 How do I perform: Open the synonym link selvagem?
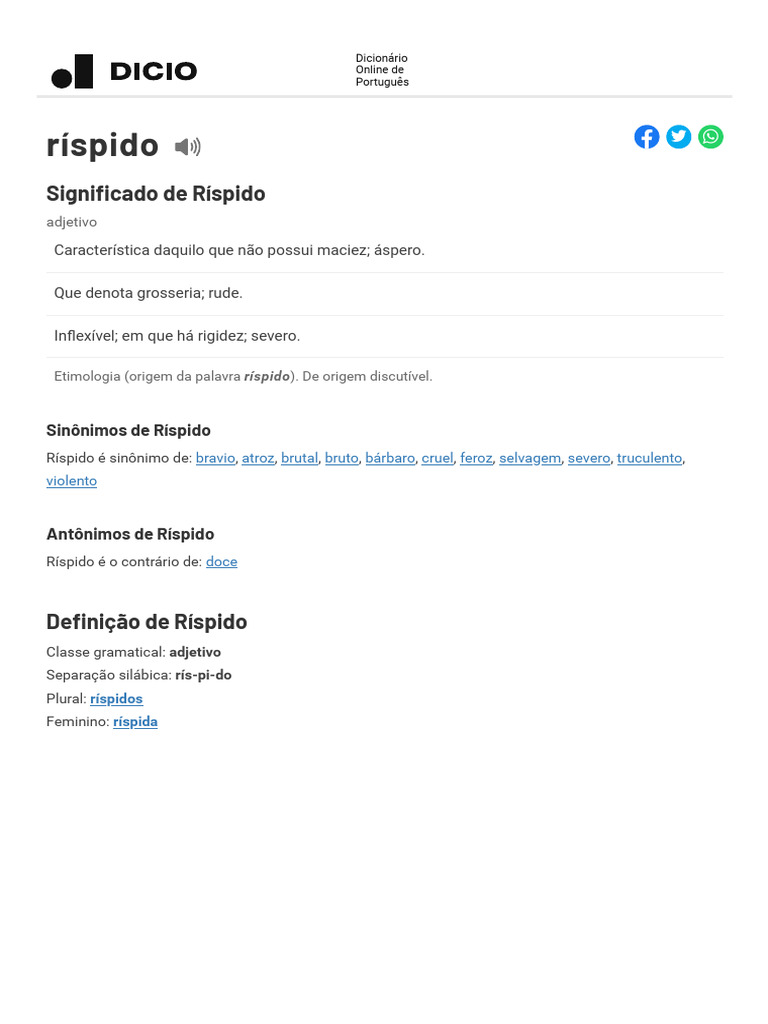[530, 458]
